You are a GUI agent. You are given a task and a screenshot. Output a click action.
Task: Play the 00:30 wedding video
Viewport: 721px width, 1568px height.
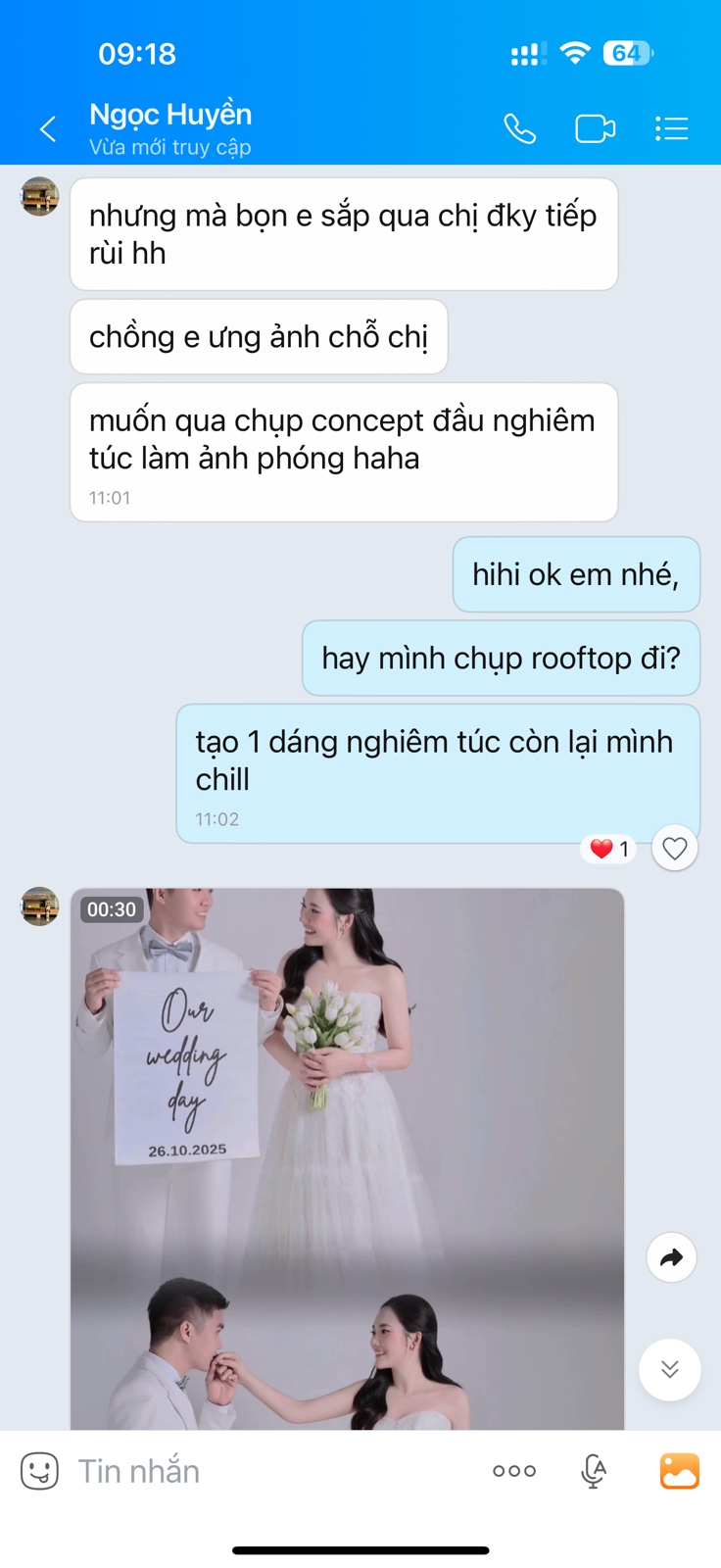[x=347, y=1156]
